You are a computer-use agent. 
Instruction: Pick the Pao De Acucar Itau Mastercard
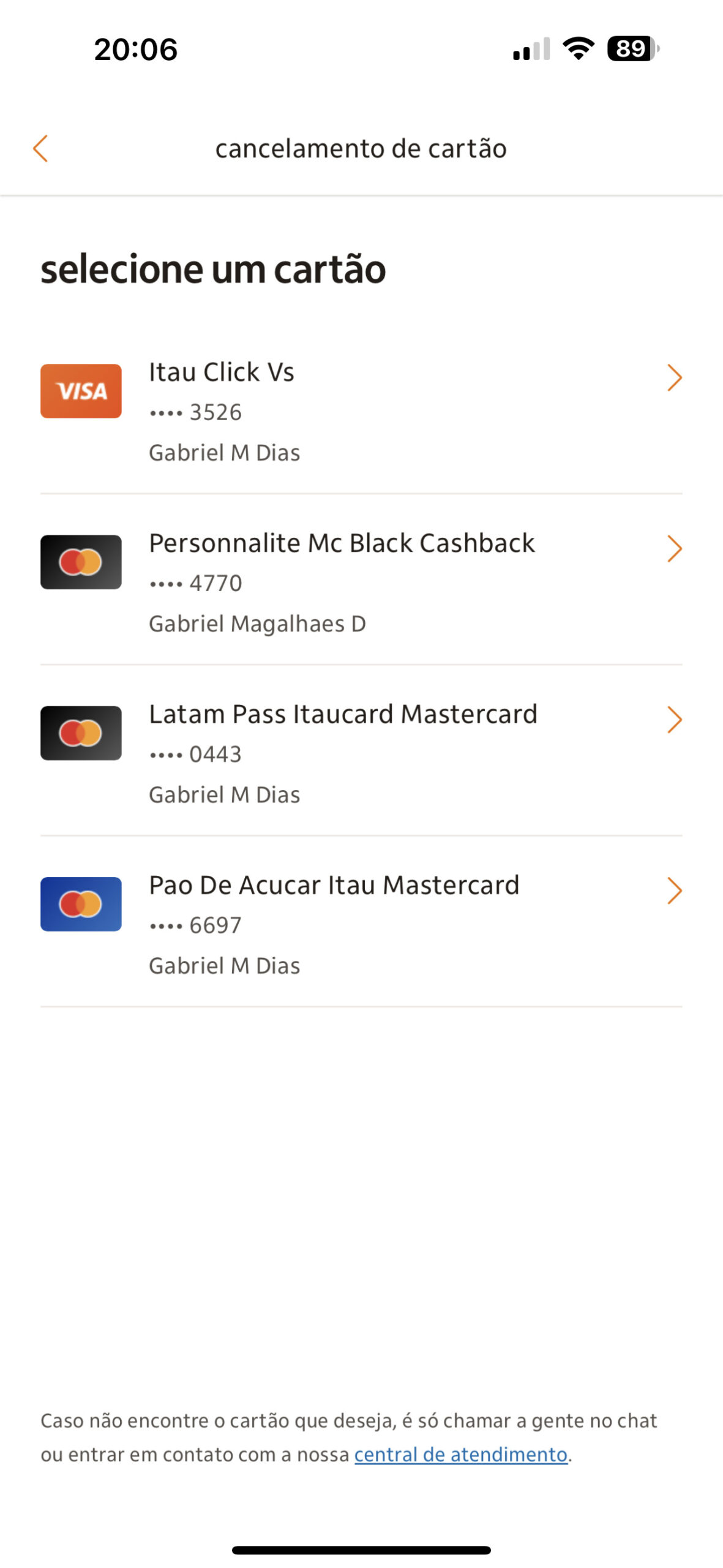tap(361, 924)
